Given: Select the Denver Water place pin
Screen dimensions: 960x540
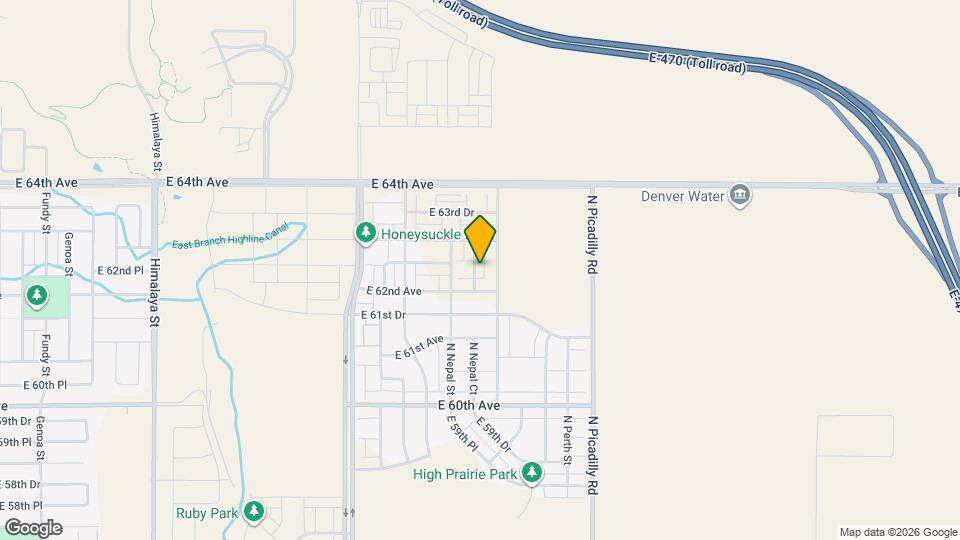Looking at the screenshot, I should click(739, 194).
